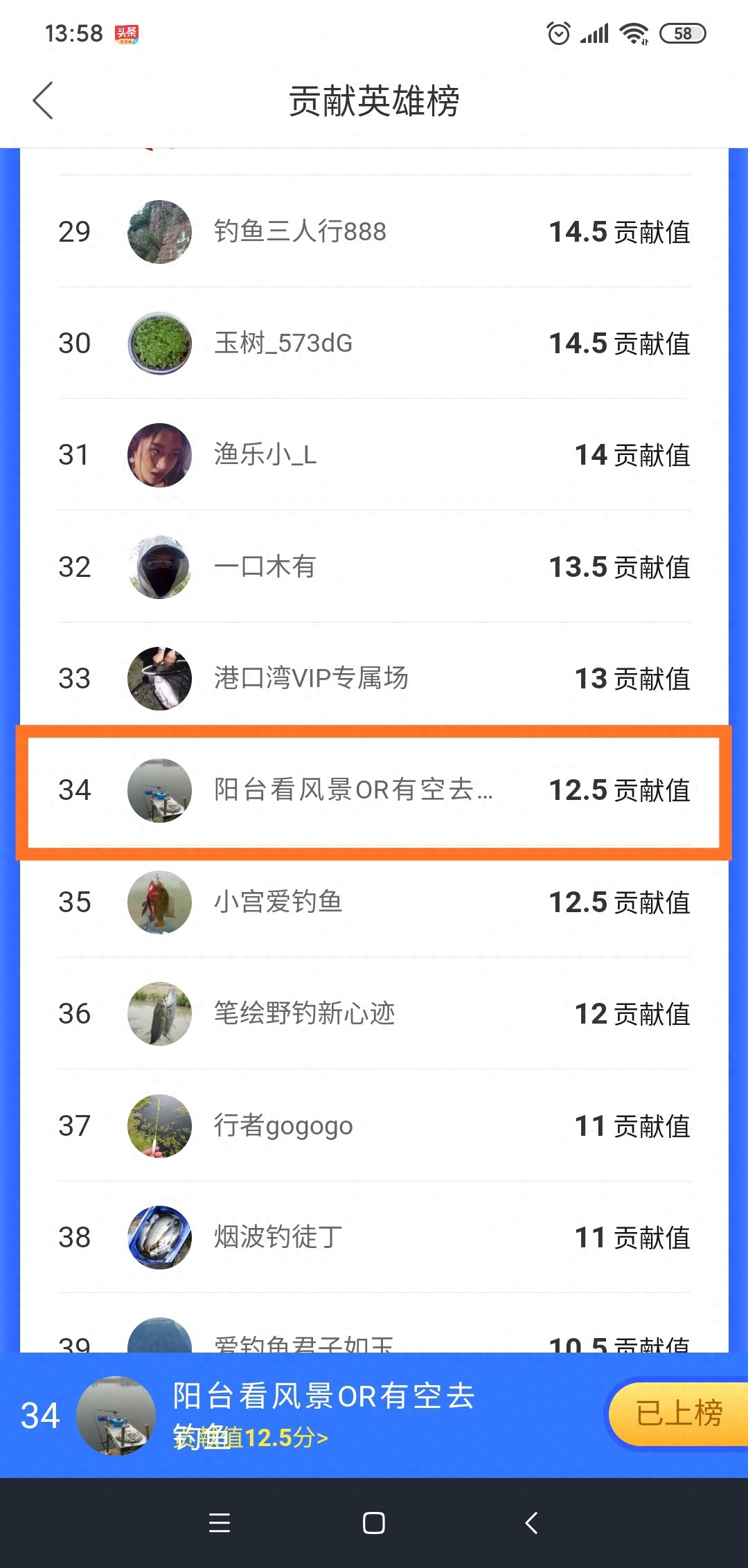
Task: Open the 烟波钓徒丁 row
Action: click(374, 1237)
